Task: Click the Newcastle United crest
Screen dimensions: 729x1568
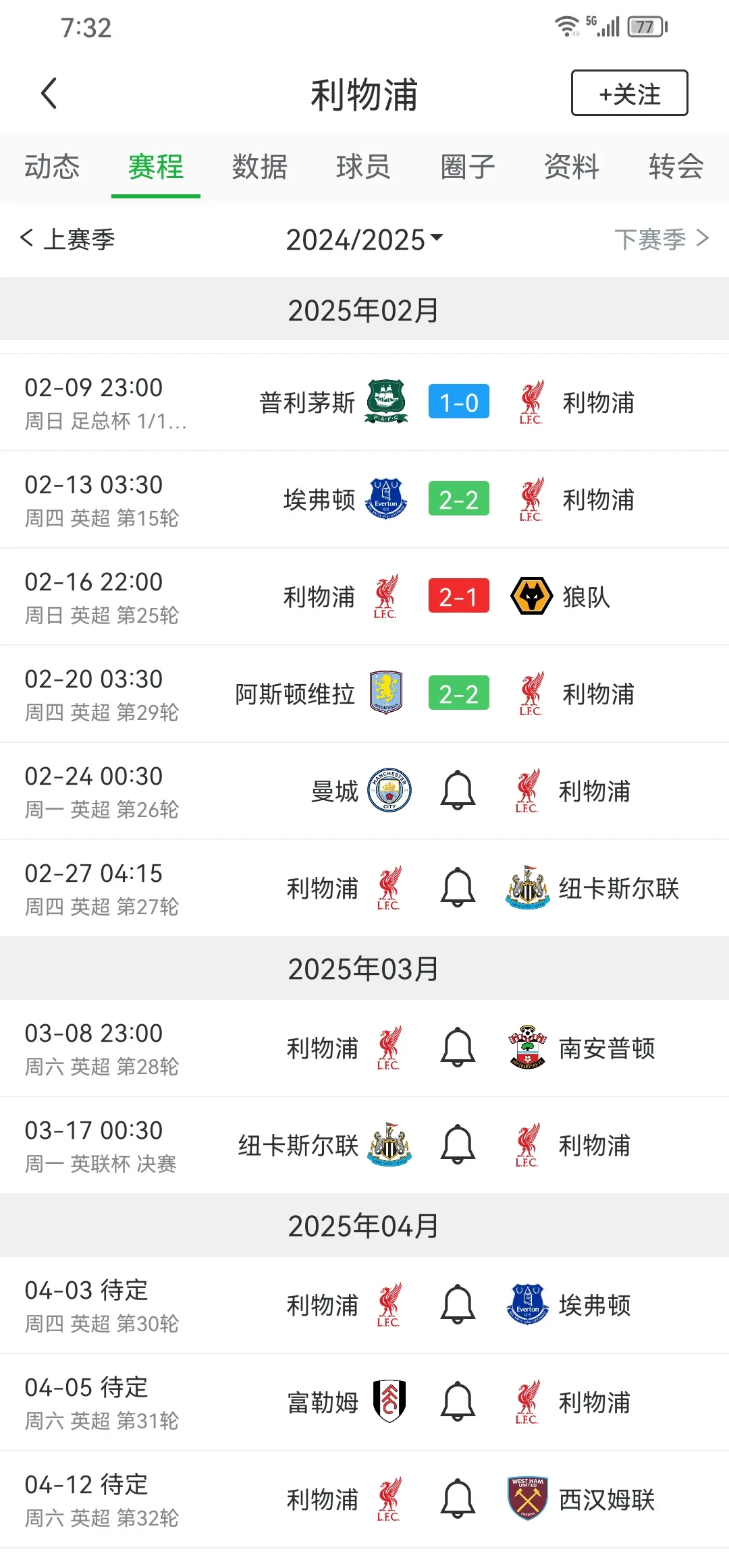Action: click(530, 888)
